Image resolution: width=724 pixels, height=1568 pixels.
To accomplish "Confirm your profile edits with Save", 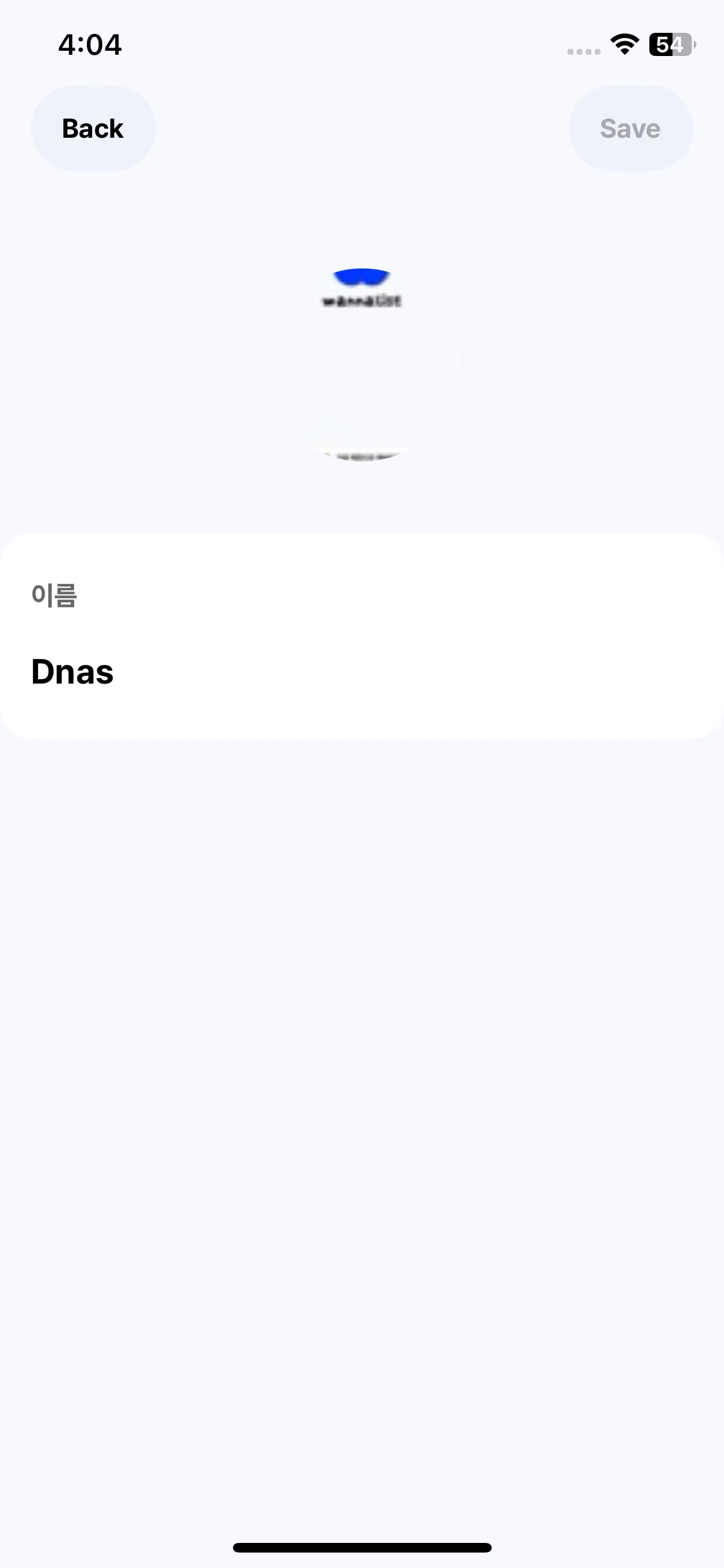I will tap(630, 128).
